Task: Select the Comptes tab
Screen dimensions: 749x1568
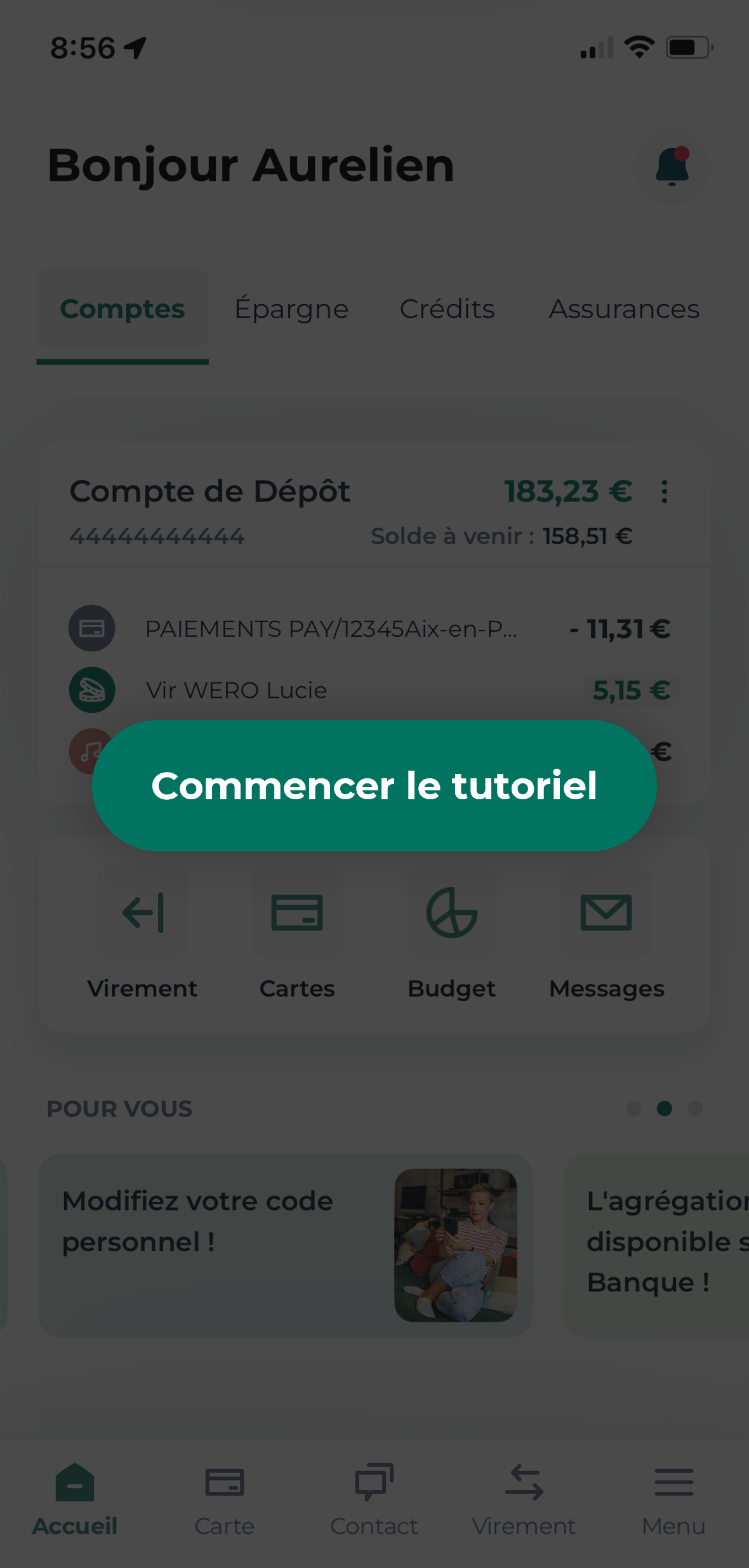Action: (x=123, y=309)
